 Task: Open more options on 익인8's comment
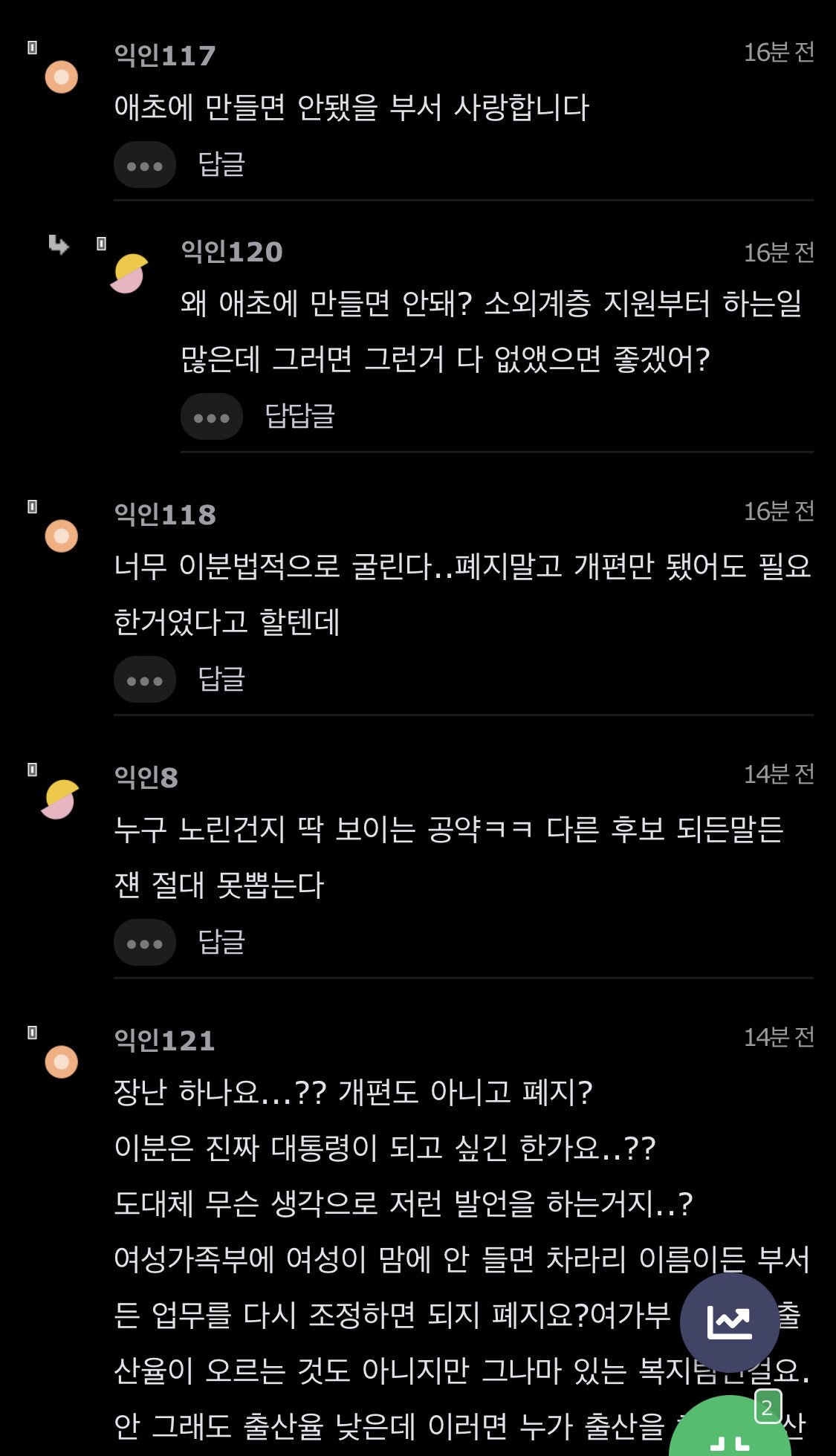click(x=144, y=943)
